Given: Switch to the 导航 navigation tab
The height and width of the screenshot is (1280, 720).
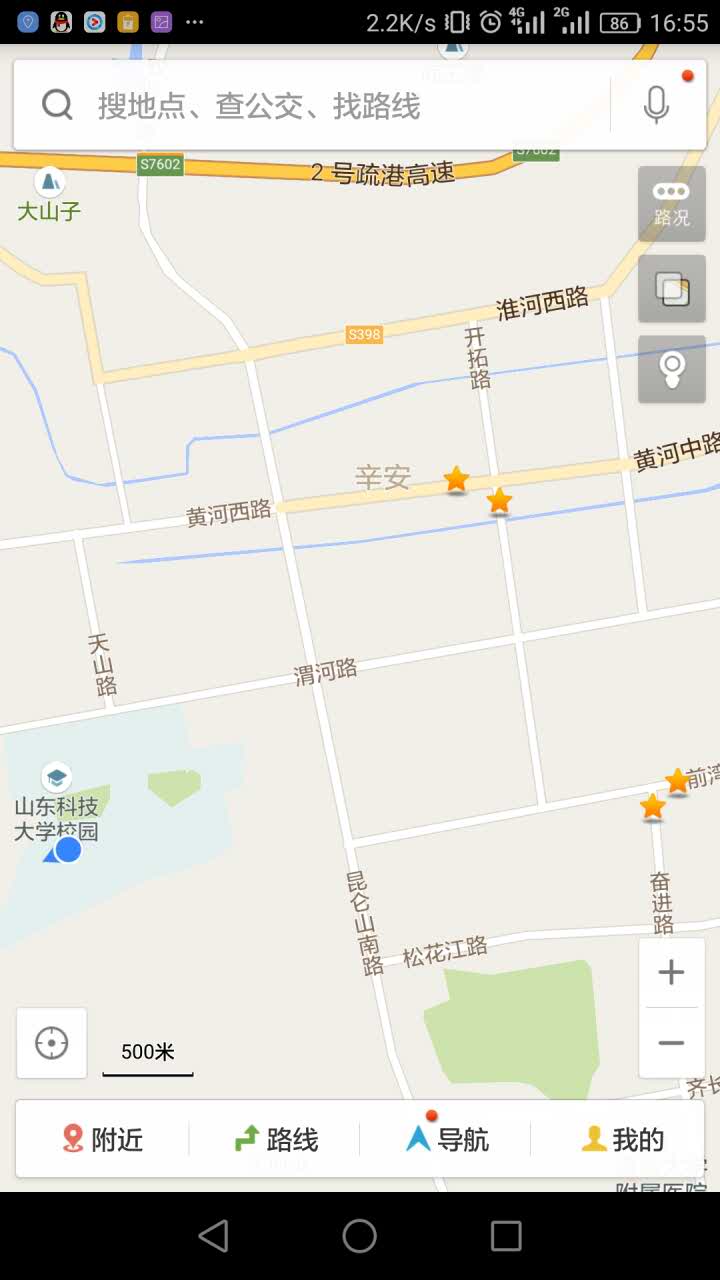Looking at the screenshot, I should click(x=447, y=1139).
